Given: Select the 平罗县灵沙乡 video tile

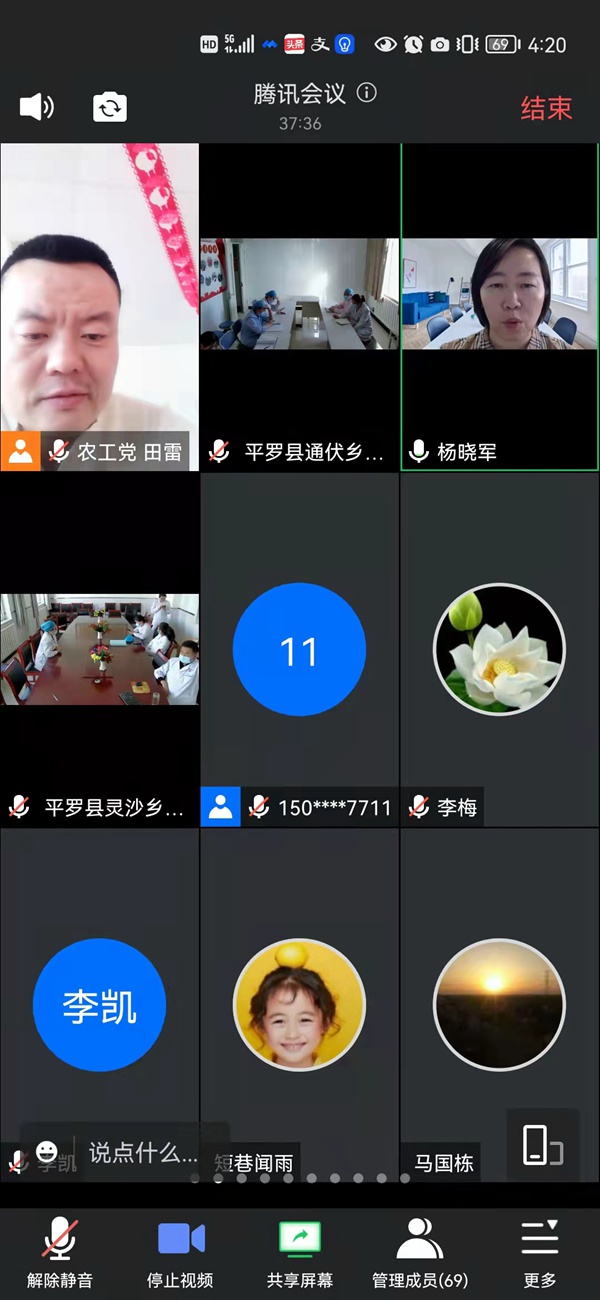Looking at the screenshot, I should [x=99, y=650].
